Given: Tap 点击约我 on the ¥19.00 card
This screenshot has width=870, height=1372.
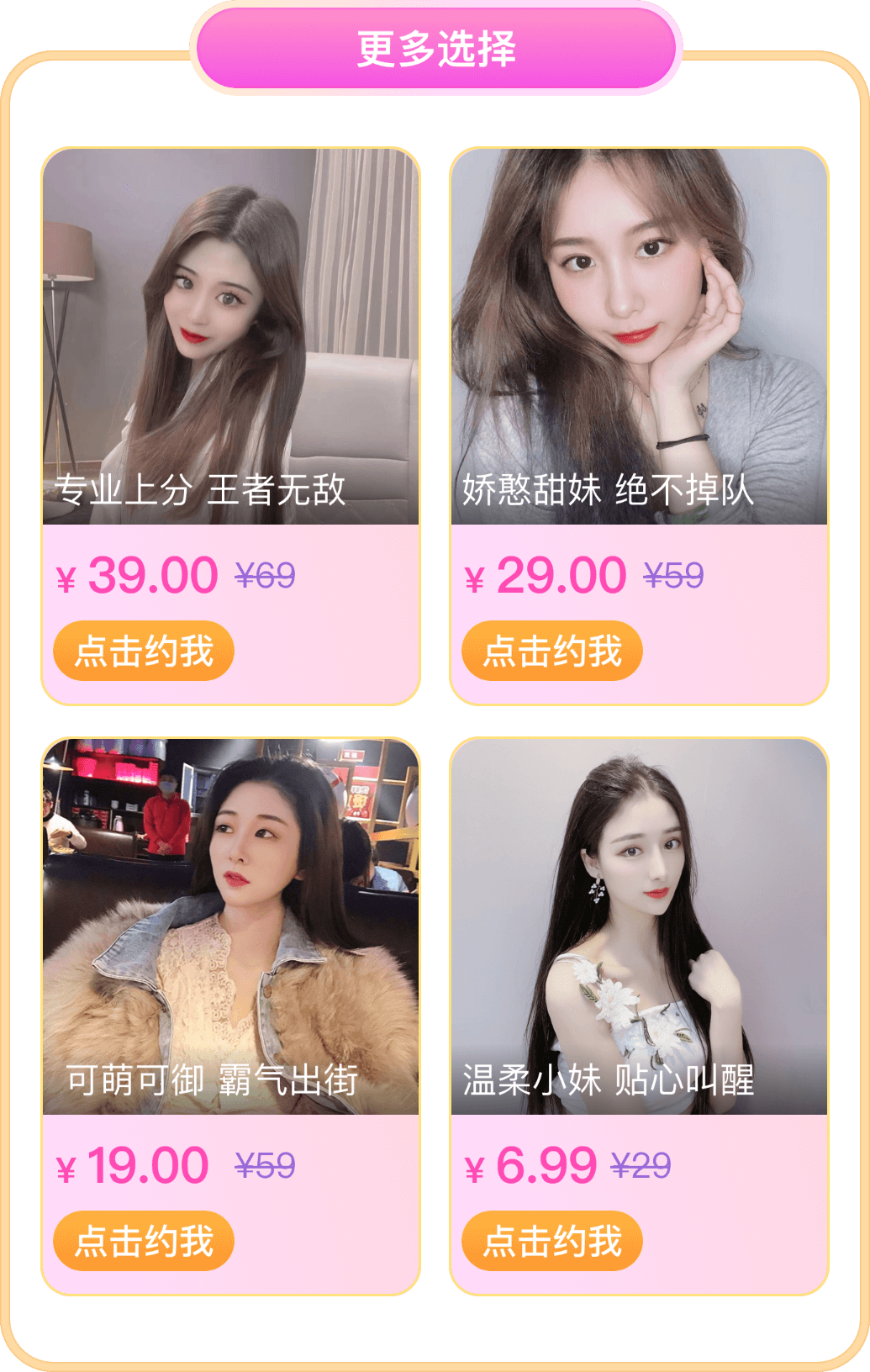Looking at the screenshot, I should point(144,1241).
